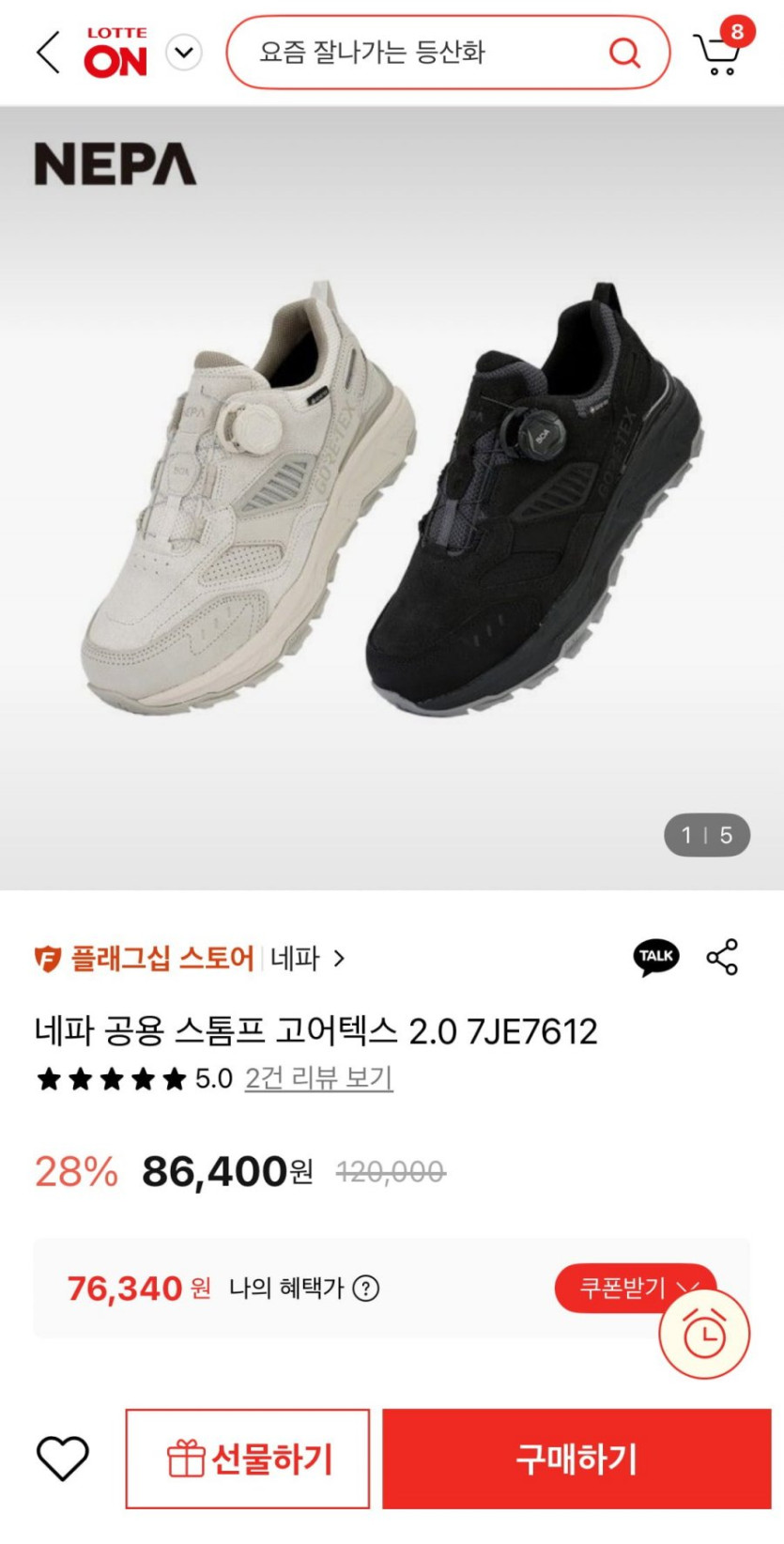This screenshot has height=1544, width=784.
Task: Open the 2건 리뷰 보기 link
Action: (318, 1078)
